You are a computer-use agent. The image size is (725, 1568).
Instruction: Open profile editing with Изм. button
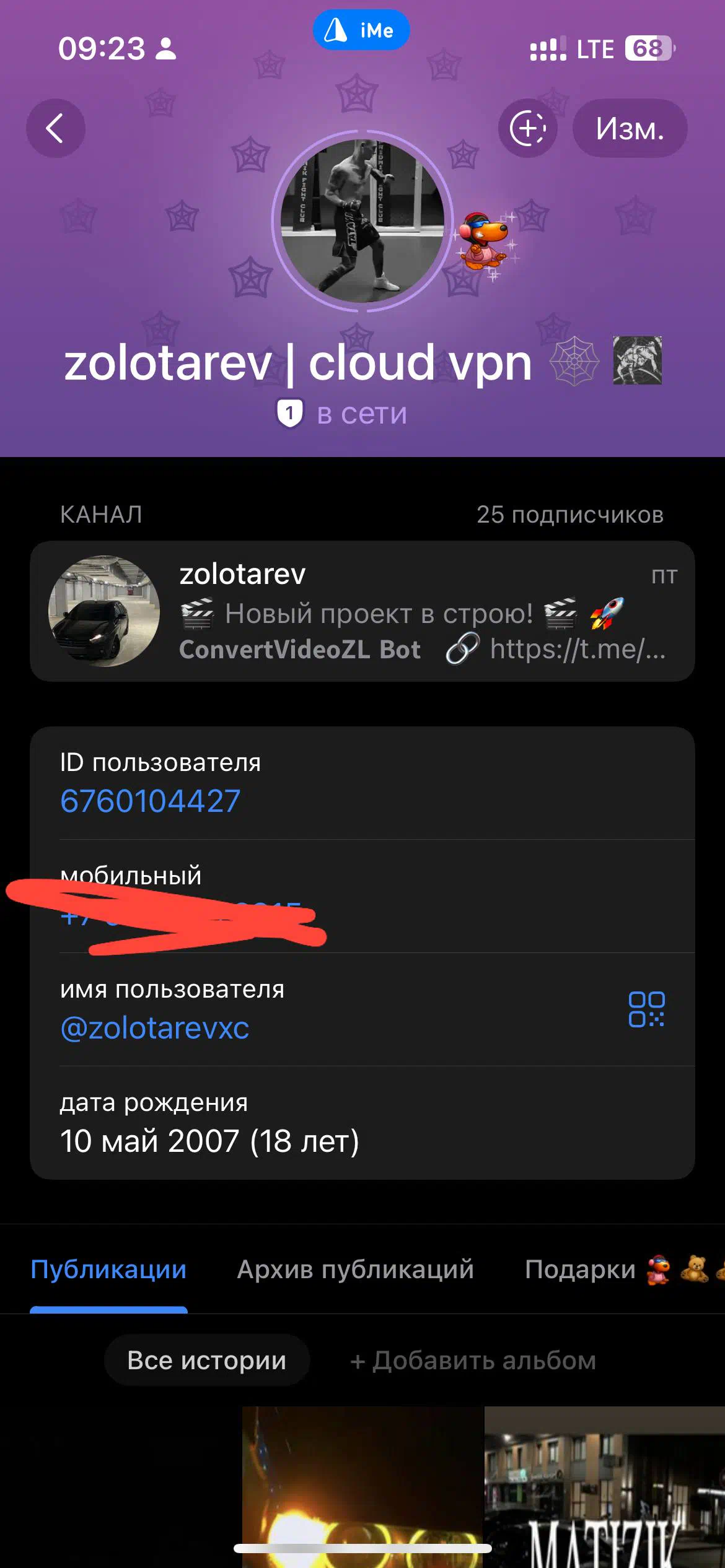click(630, 128)
